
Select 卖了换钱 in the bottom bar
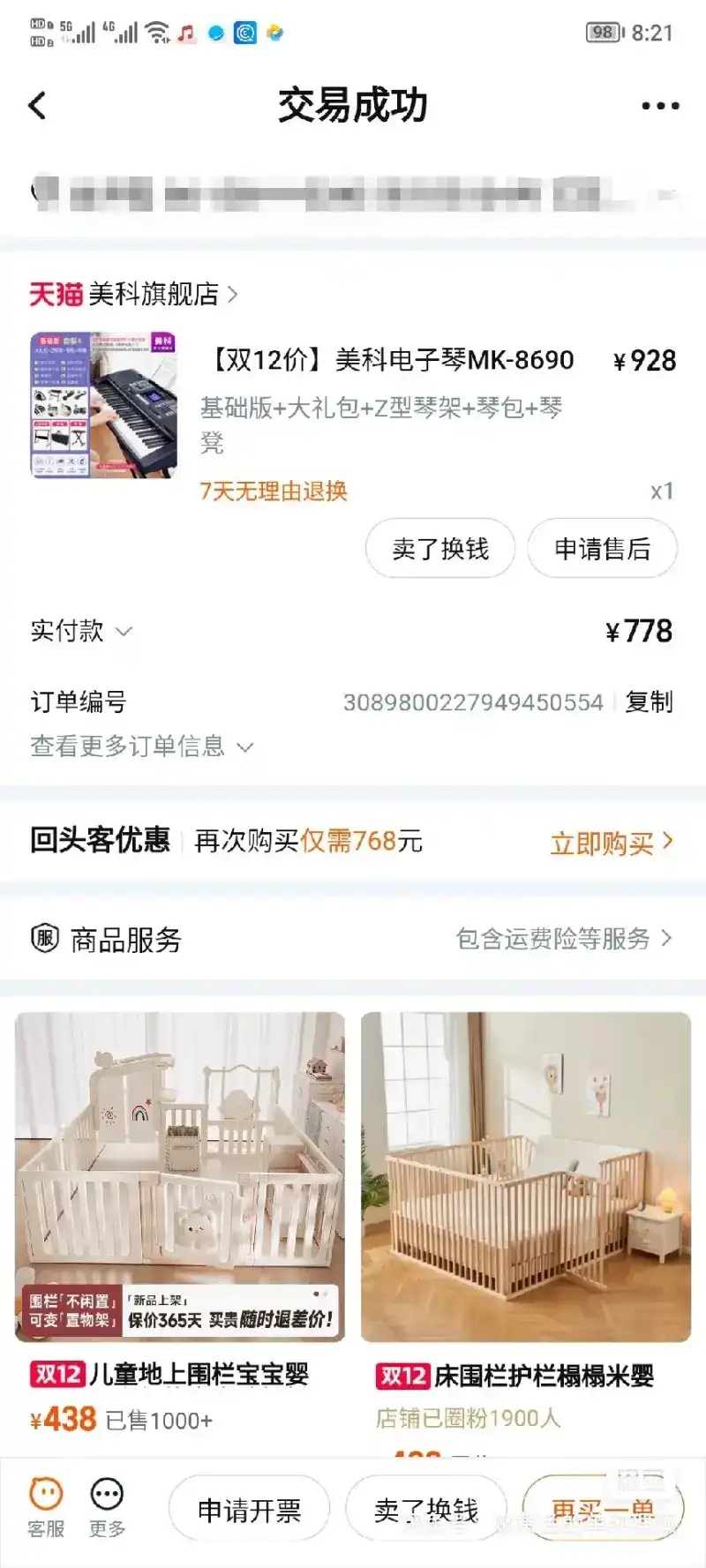(425, 1511)
